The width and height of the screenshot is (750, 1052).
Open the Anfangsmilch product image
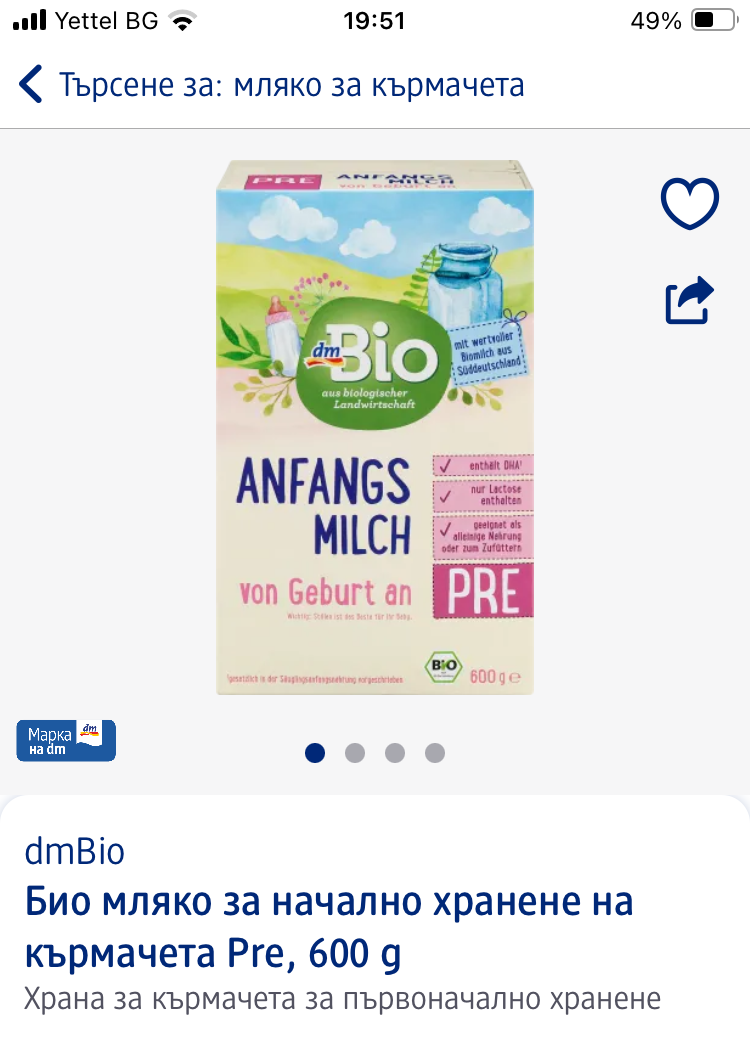coord(375,427)
